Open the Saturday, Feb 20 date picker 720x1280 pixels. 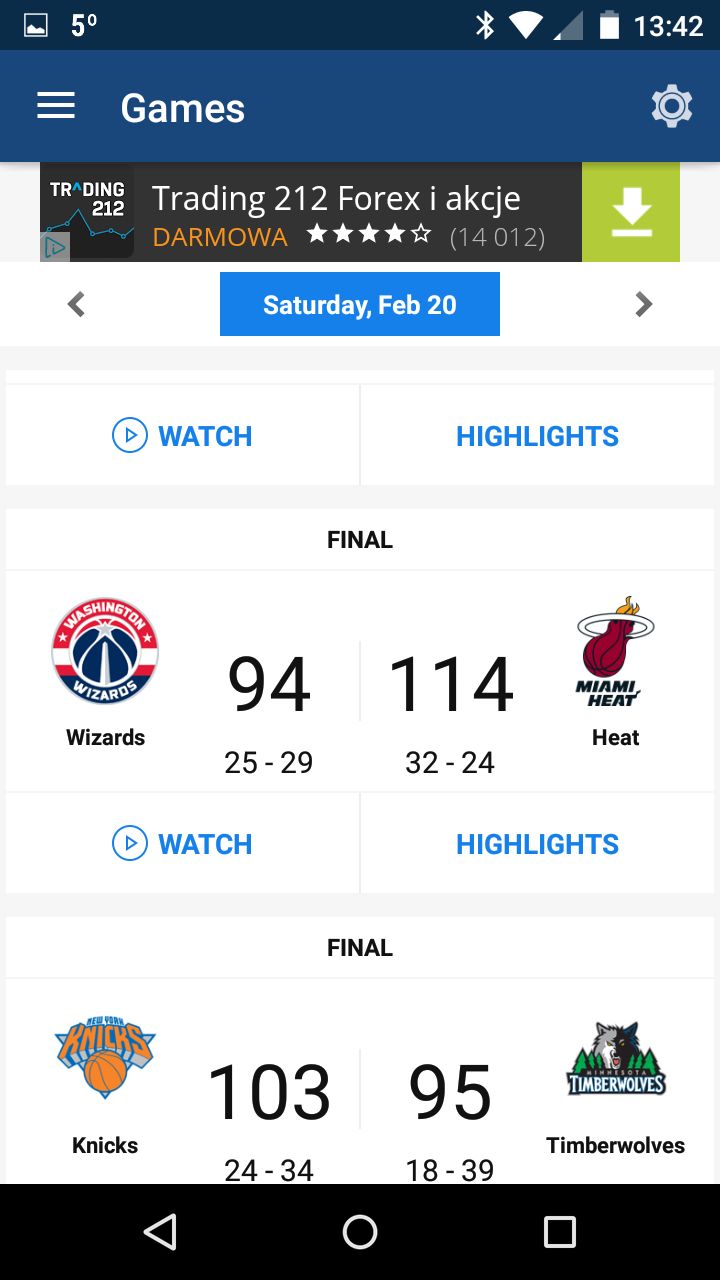click(x=360, y=304)
